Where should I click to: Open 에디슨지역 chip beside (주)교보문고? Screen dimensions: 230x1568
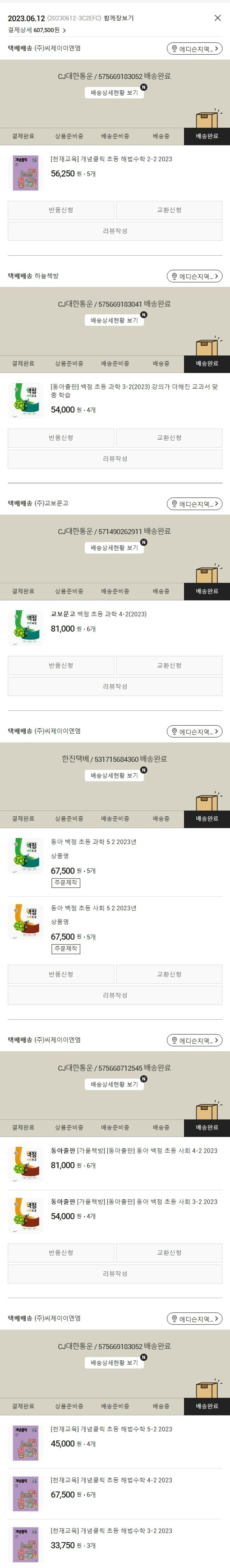[x=194, y=504]
